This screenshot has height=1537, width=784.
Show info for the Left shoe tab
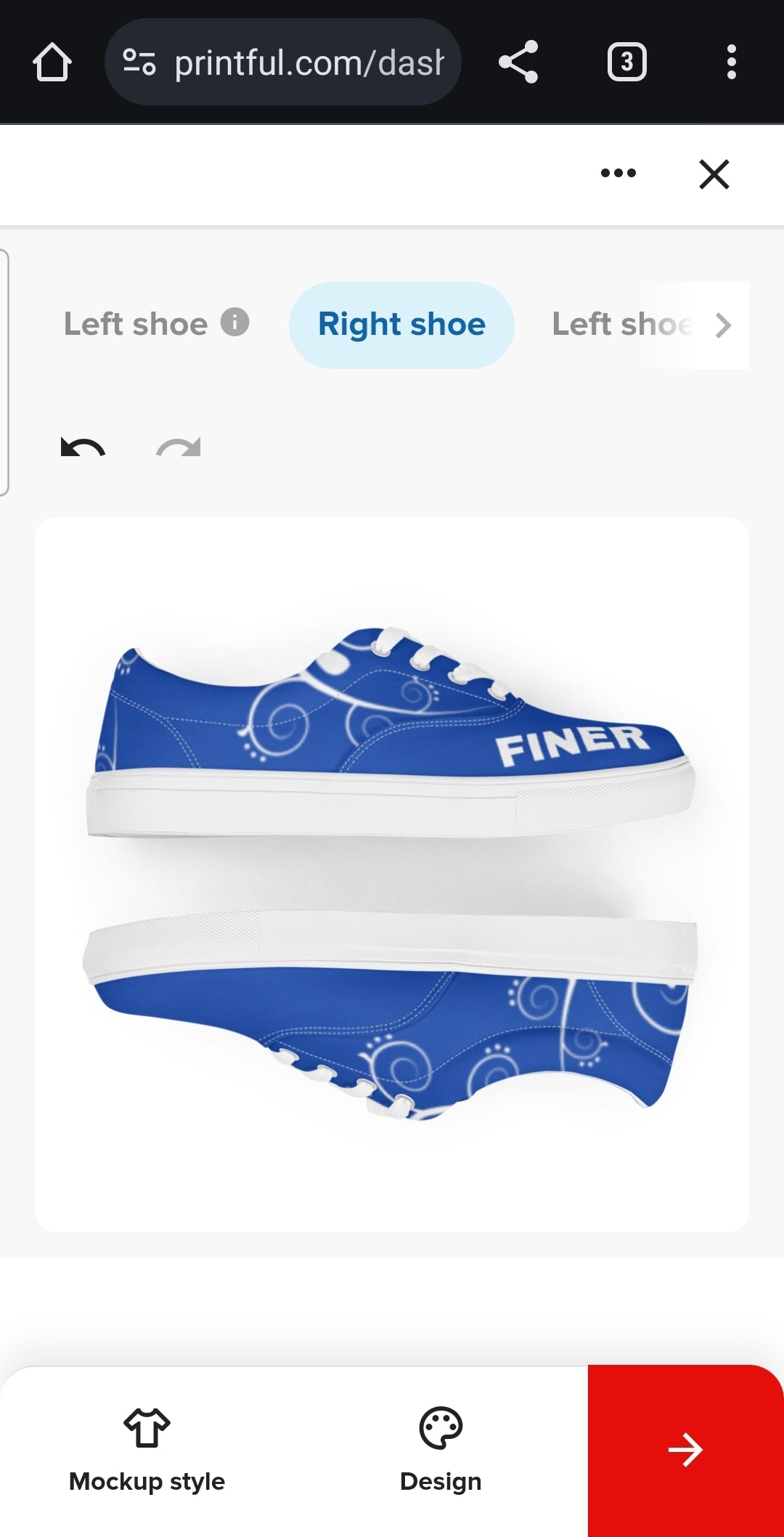pos(234,322)
